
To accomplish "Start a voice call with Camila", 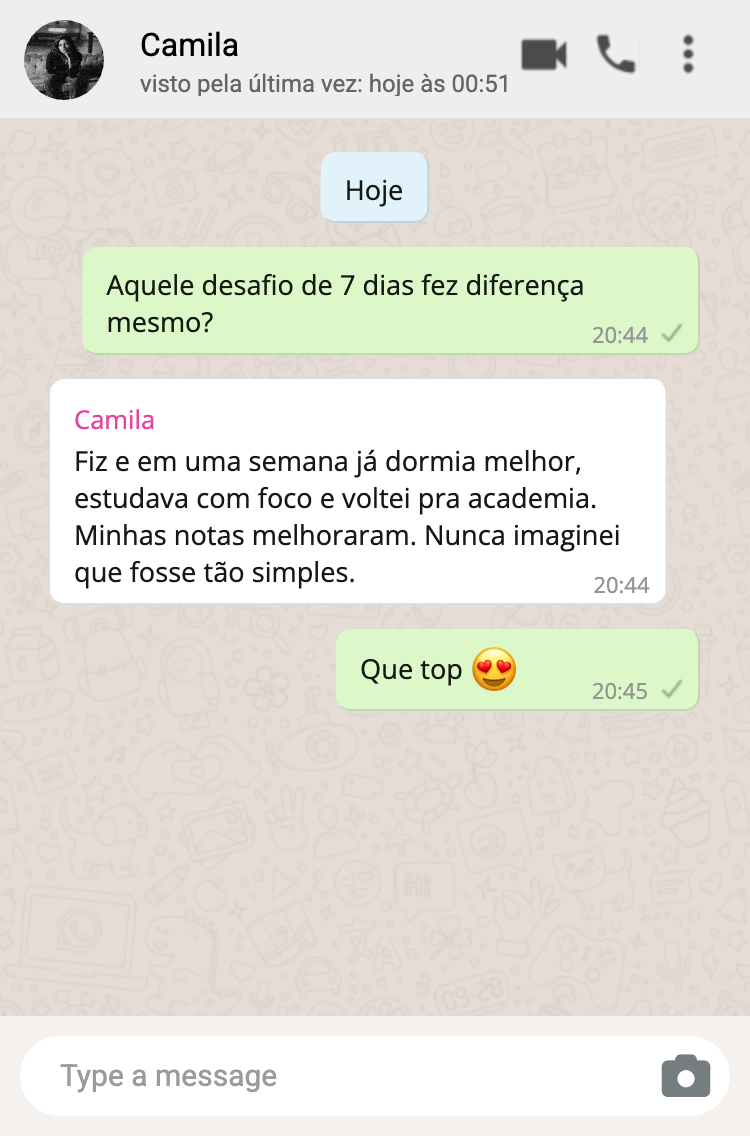I will [x=615, y=56].
